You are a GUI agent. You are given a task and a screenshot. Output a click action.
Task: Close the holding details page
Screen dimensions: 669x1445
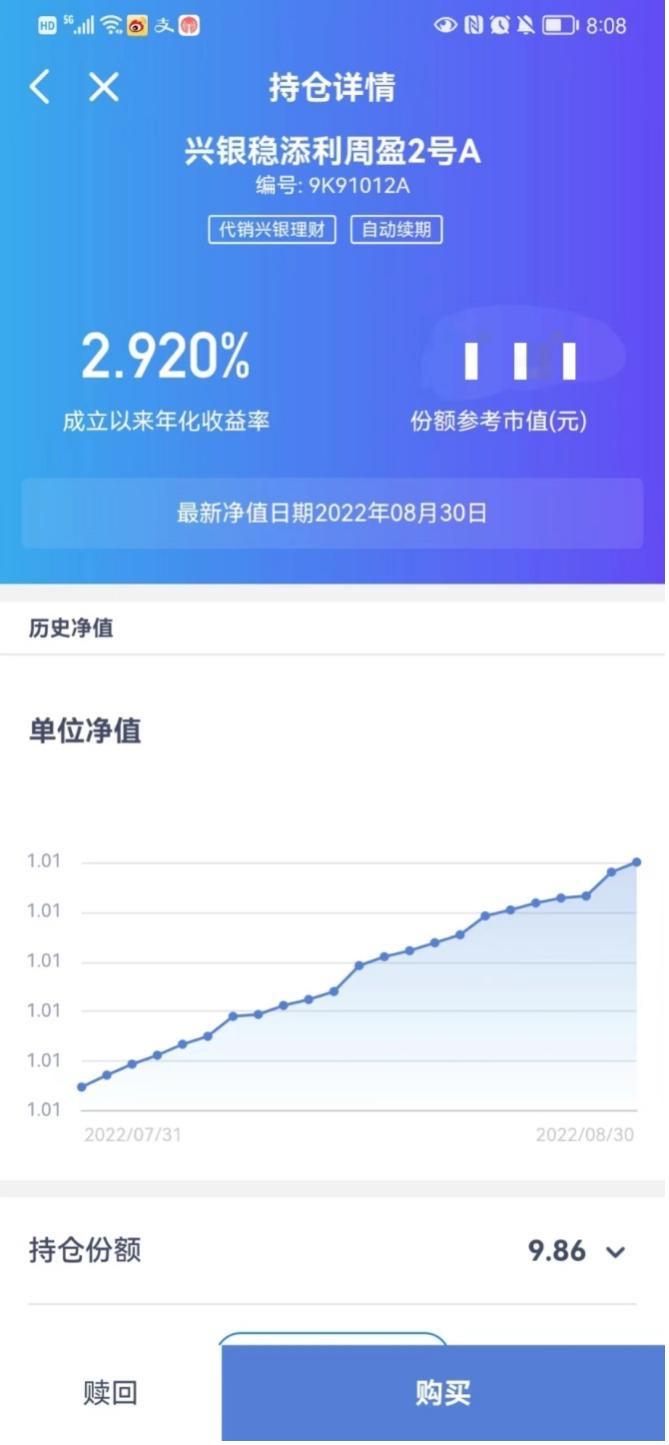(104, 88)
